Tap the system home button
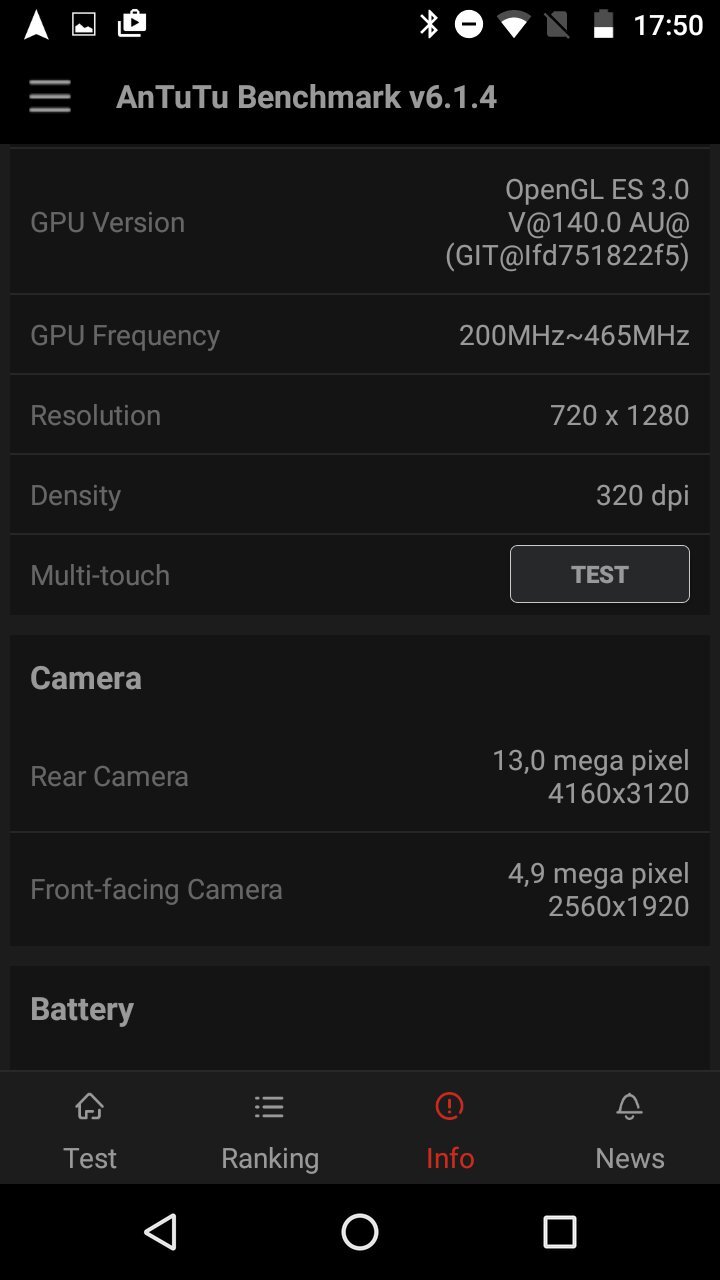Screen dimensions: 720x1280 point(360,1232)
